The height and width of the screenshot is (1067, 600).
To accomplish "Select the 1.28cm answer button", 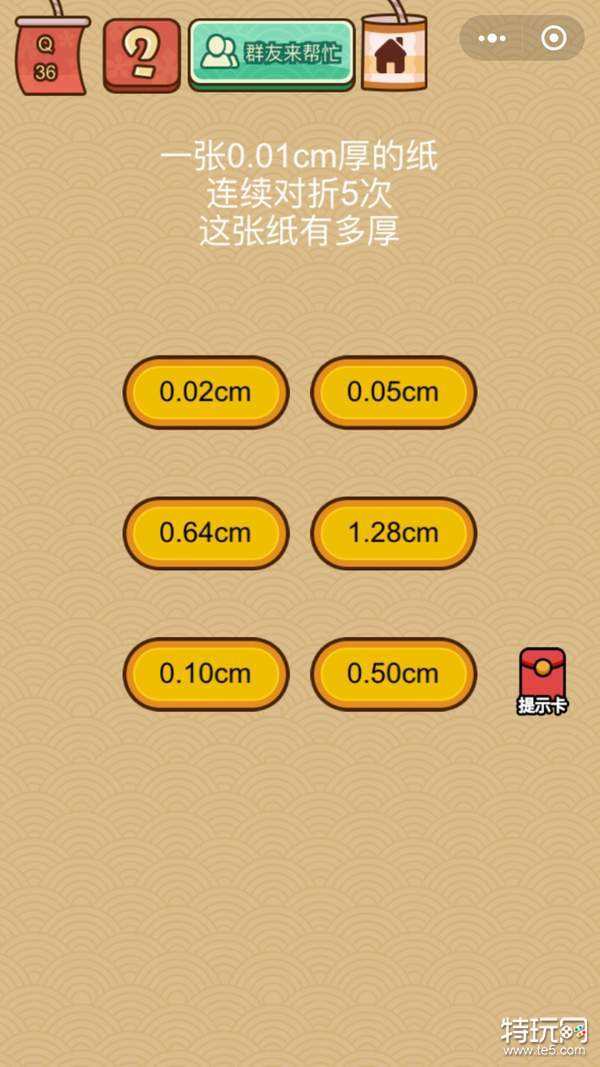I will click(x=393, y=533).
